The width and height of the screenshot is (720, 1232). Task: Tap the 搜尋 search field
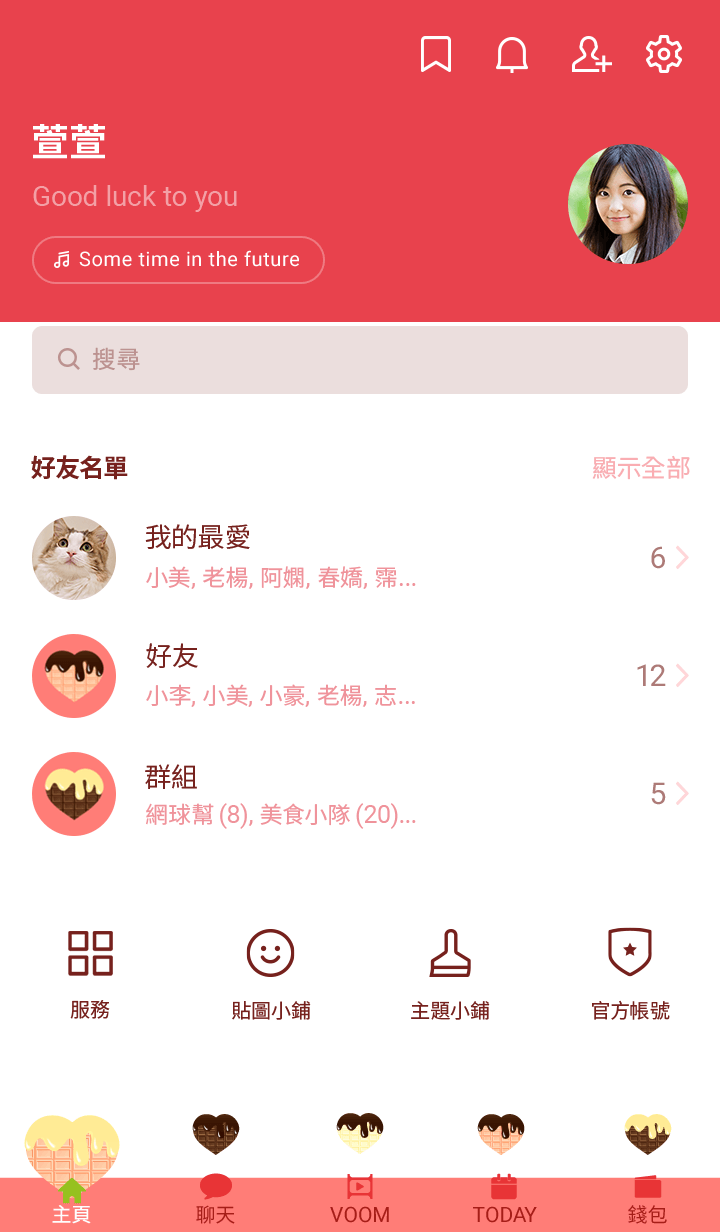[360, 360]
